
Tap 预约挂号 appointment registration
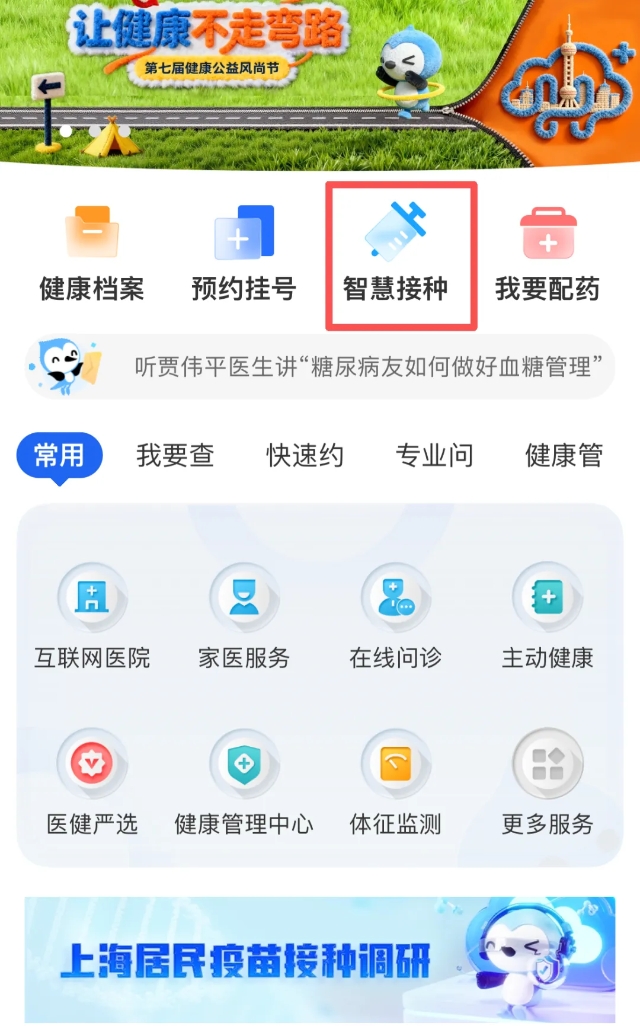[x=244, y=253]
